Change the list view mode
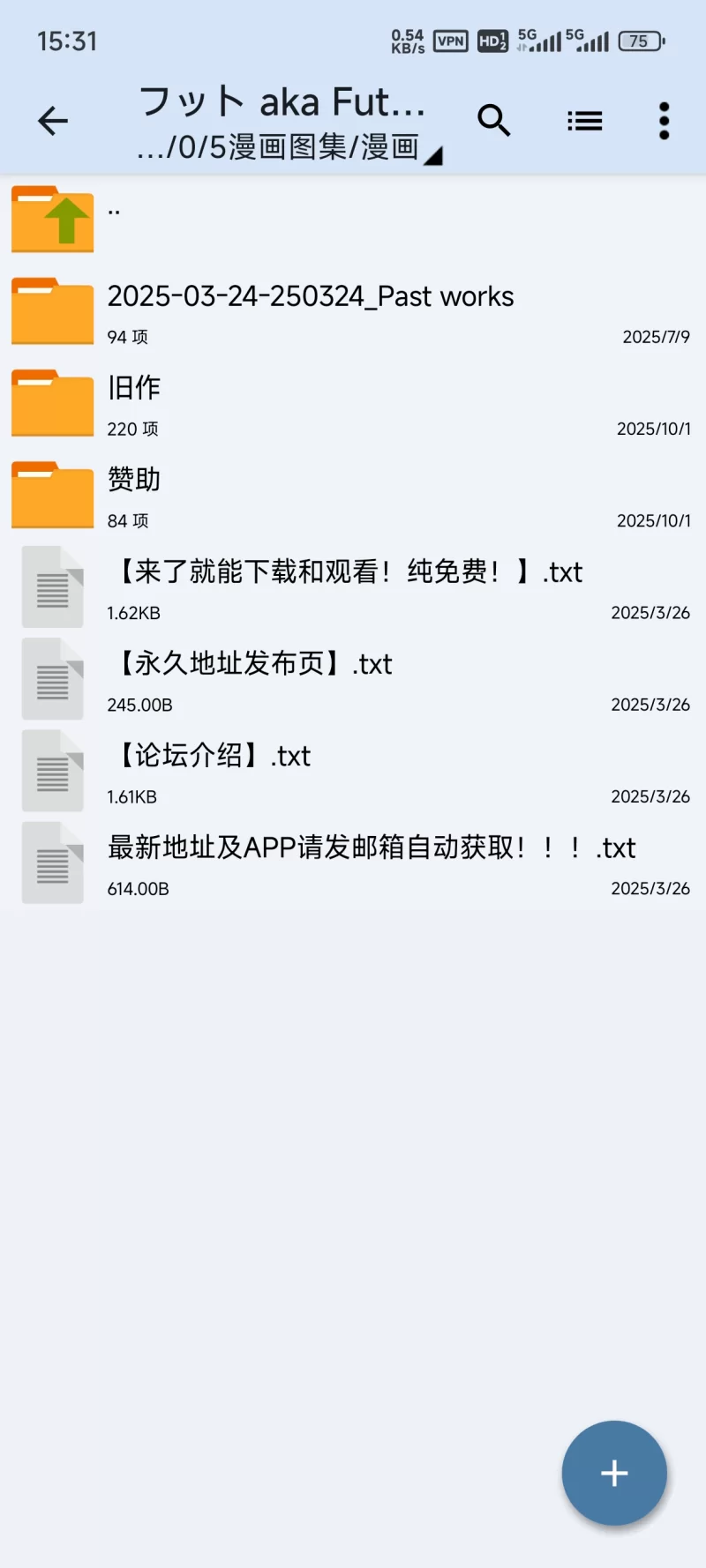 pyautogui.click(x=584, y=121)
